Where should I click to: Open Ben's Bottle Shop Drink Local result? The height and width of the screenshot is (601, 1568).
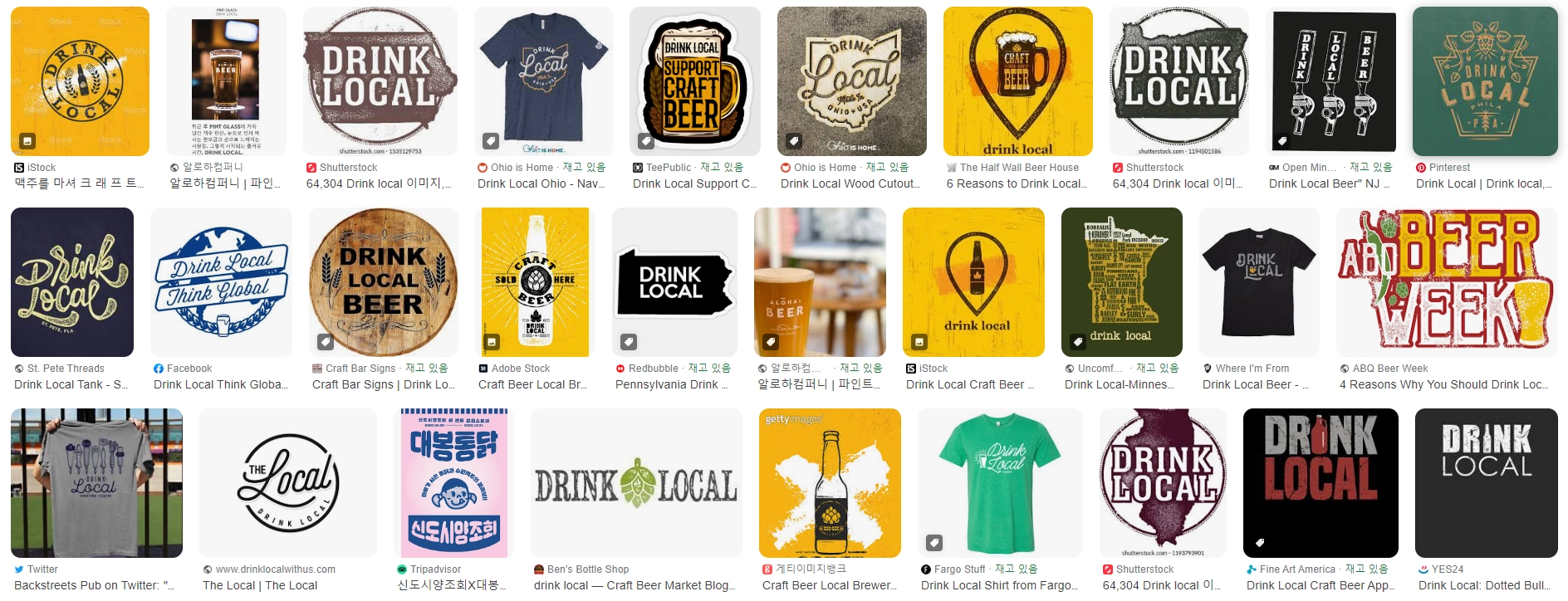point(636,483)
